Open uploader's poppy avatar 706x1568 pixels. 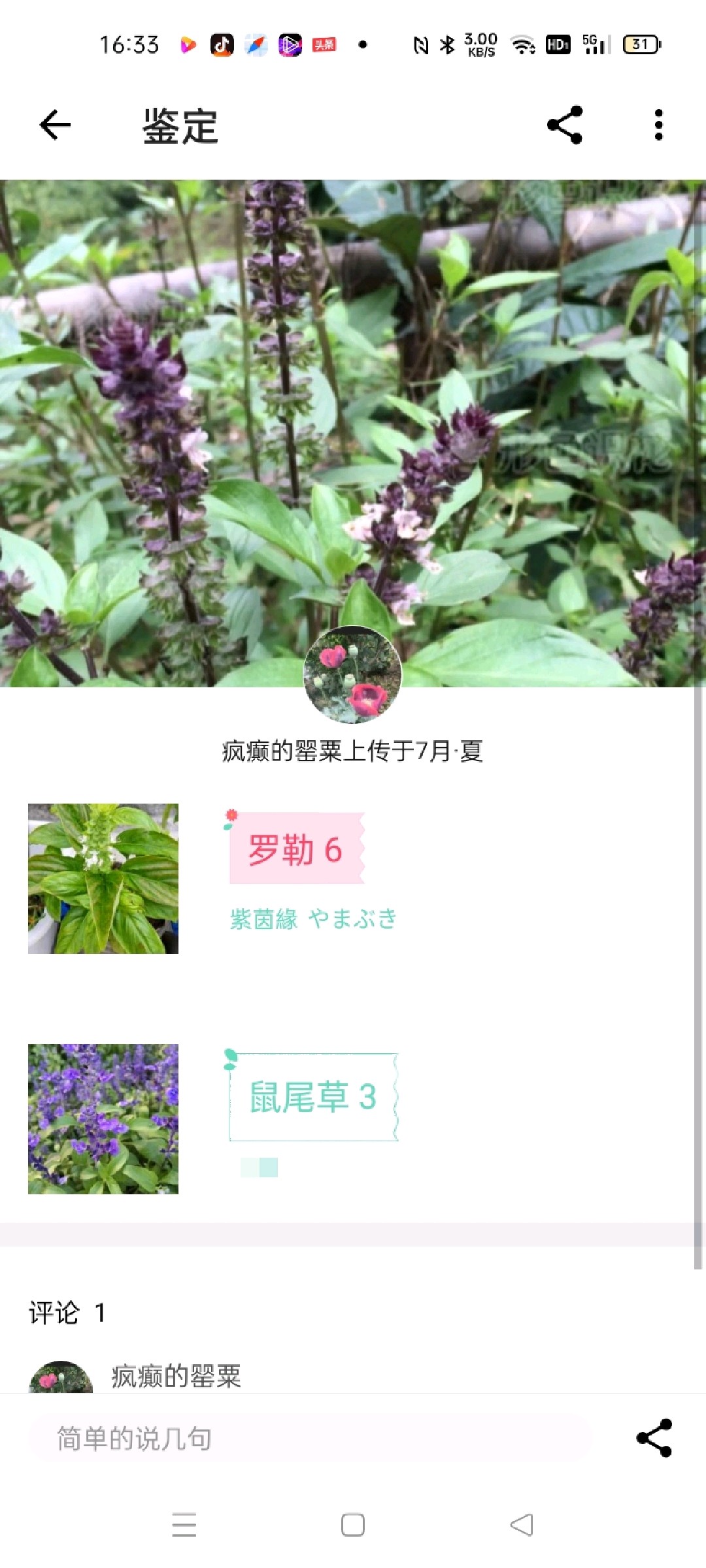(x=352, y=674)
